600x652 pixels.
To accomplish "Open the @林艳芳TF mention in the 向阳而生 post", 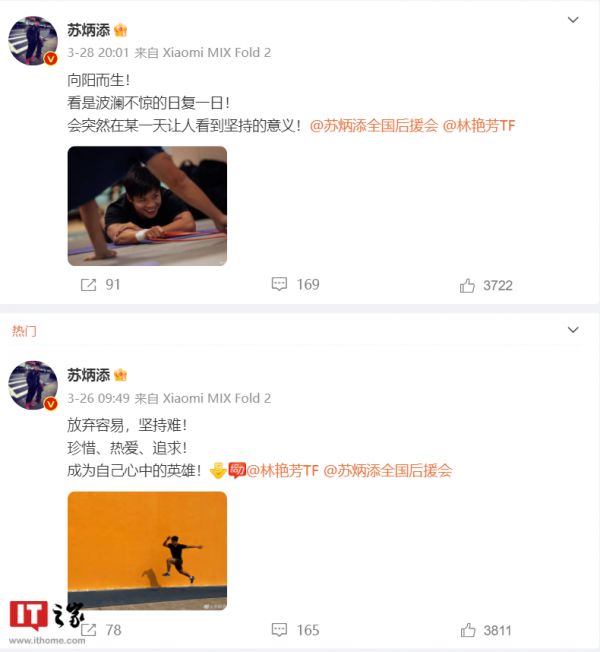I will click(x=478, y=127).
